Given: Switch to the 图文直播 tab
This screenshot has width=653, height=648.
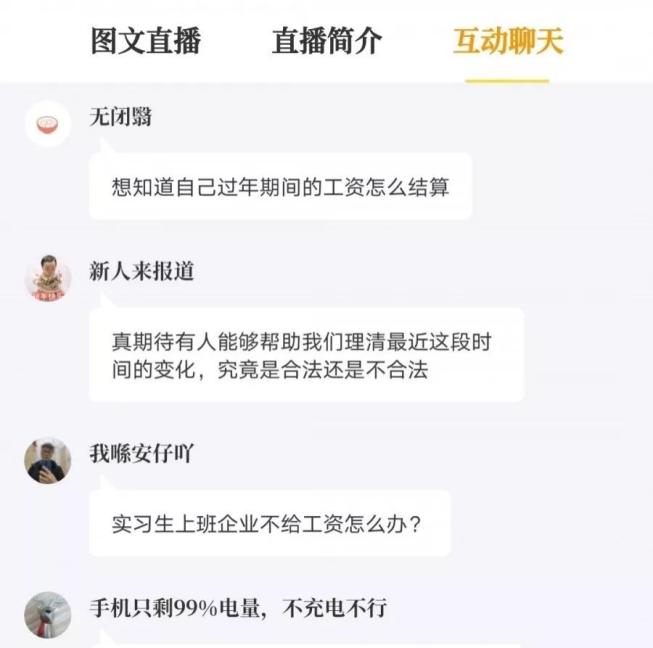Looking at the screenshot, I should tap(145, 41).
